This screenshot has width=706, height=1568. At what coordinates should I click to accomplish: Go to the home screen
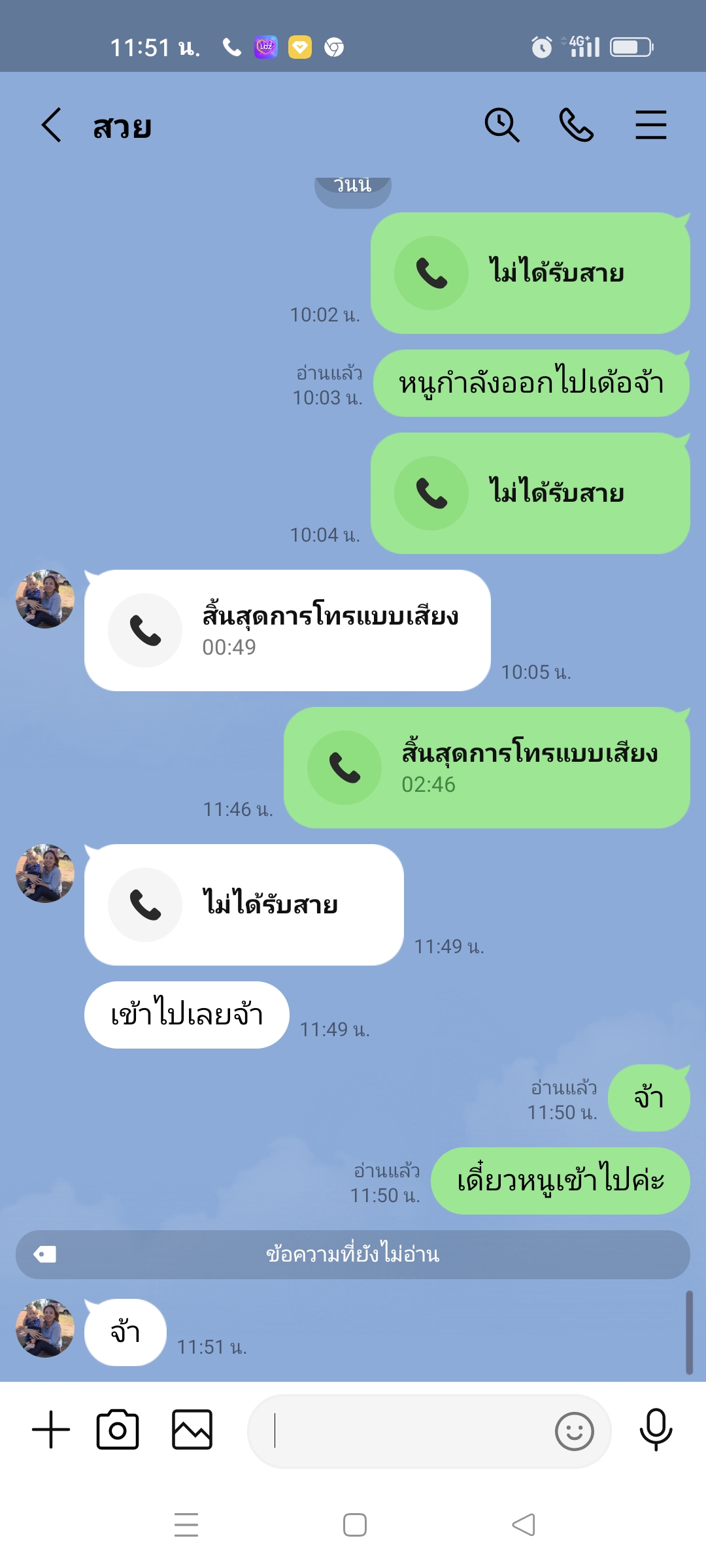point(354,1525)
